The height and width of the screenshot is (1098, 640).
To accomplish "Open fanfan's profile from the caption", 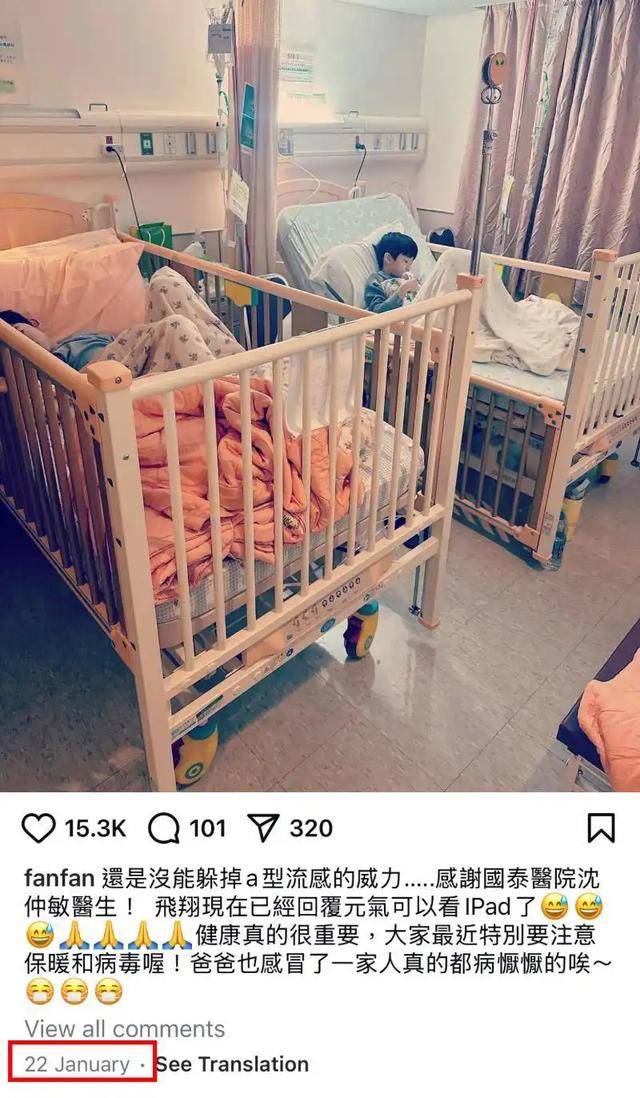I will [x=58, y=878].
